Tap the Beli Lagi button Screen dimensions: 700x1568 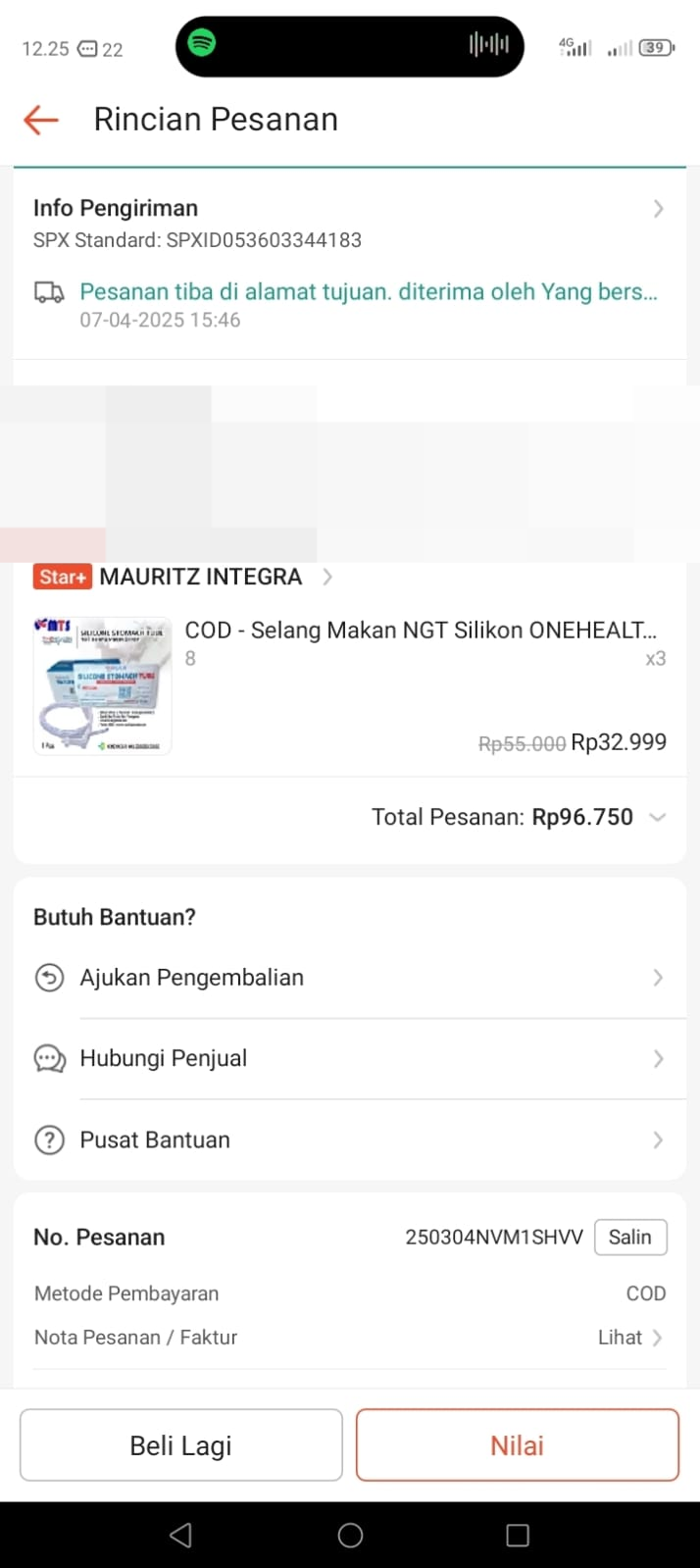tap(181, 1445)
